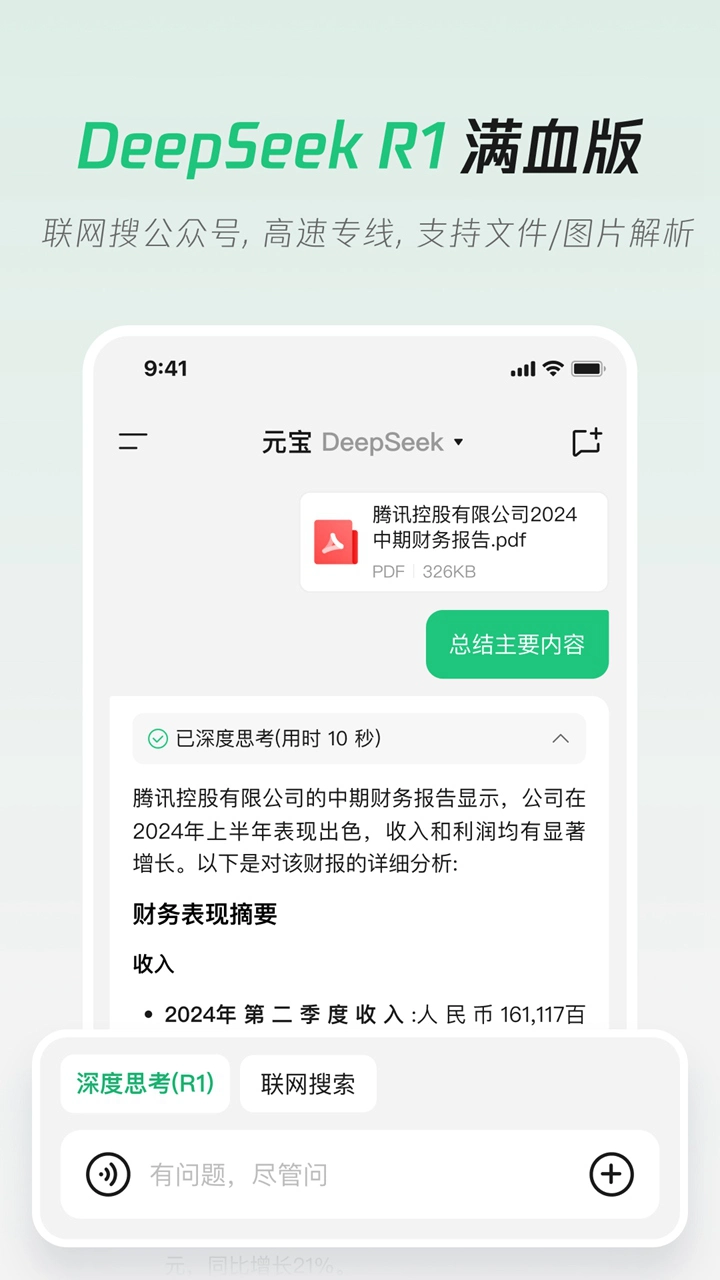Viewport: 720px width, 1280px height.
Task: Open the 元宝 DeepSeek model dropdown
Action: point(459,442)
